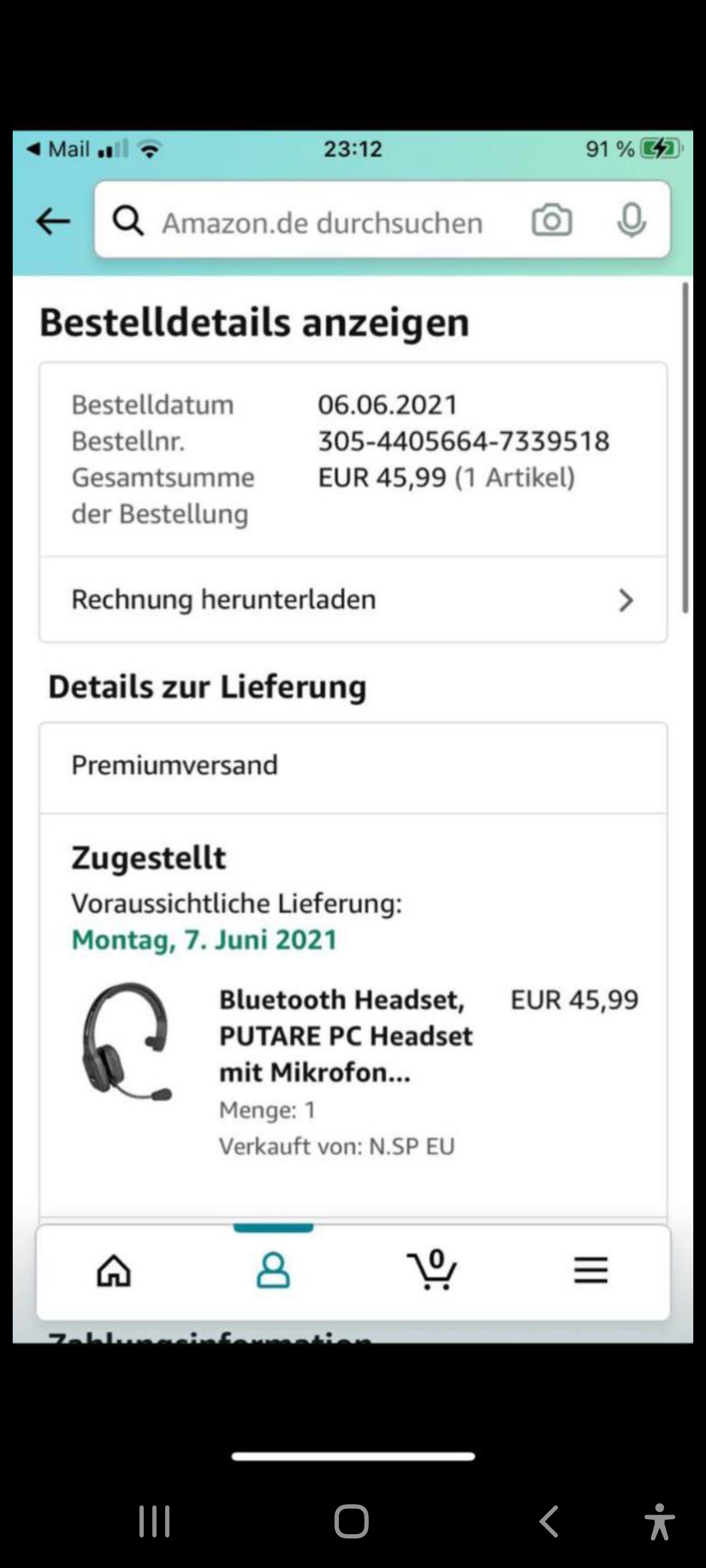The image size is (706, 1568).
Task: Return to the Mail app
Action: [58, 149]
